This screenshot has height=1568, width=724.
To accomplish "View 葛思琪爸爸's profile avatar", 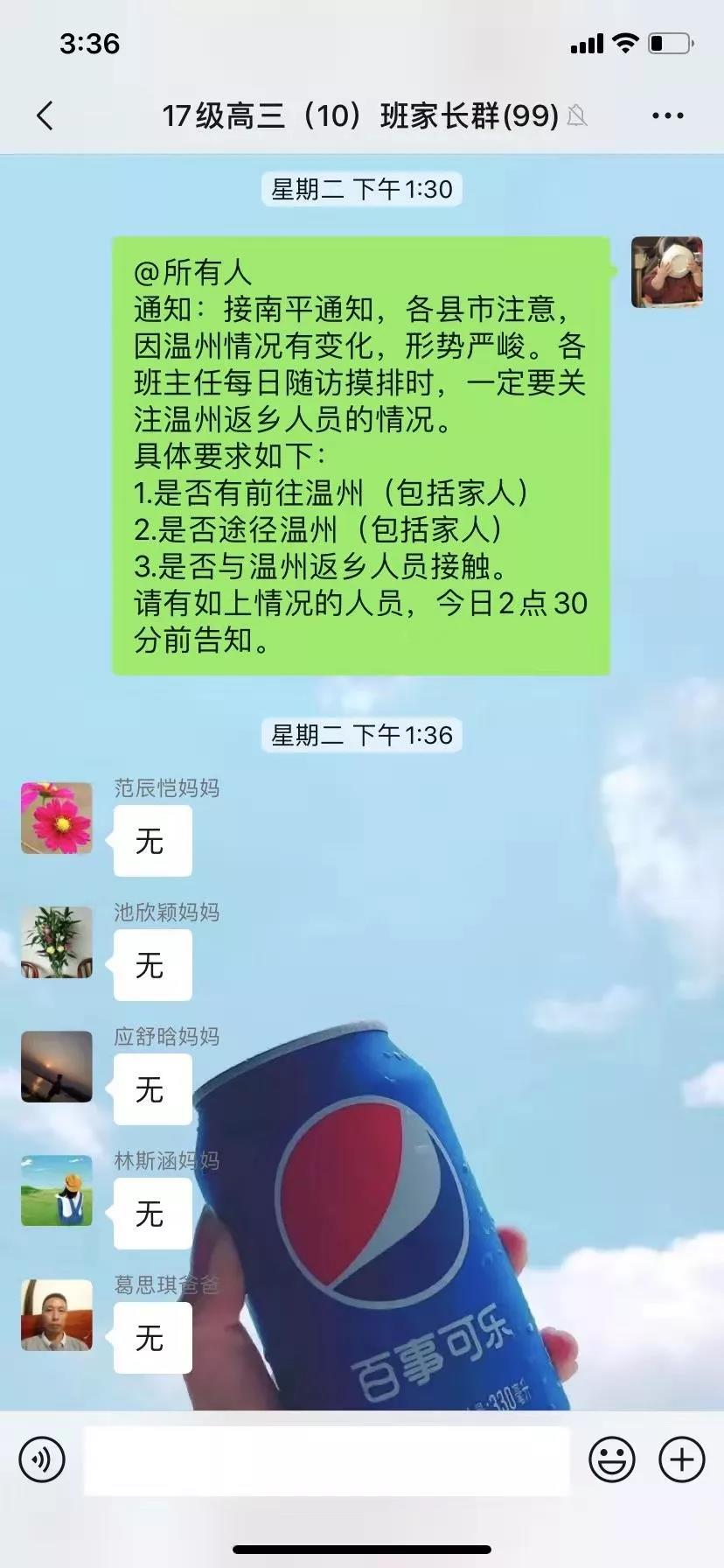I will click(x=57, y=1315).
